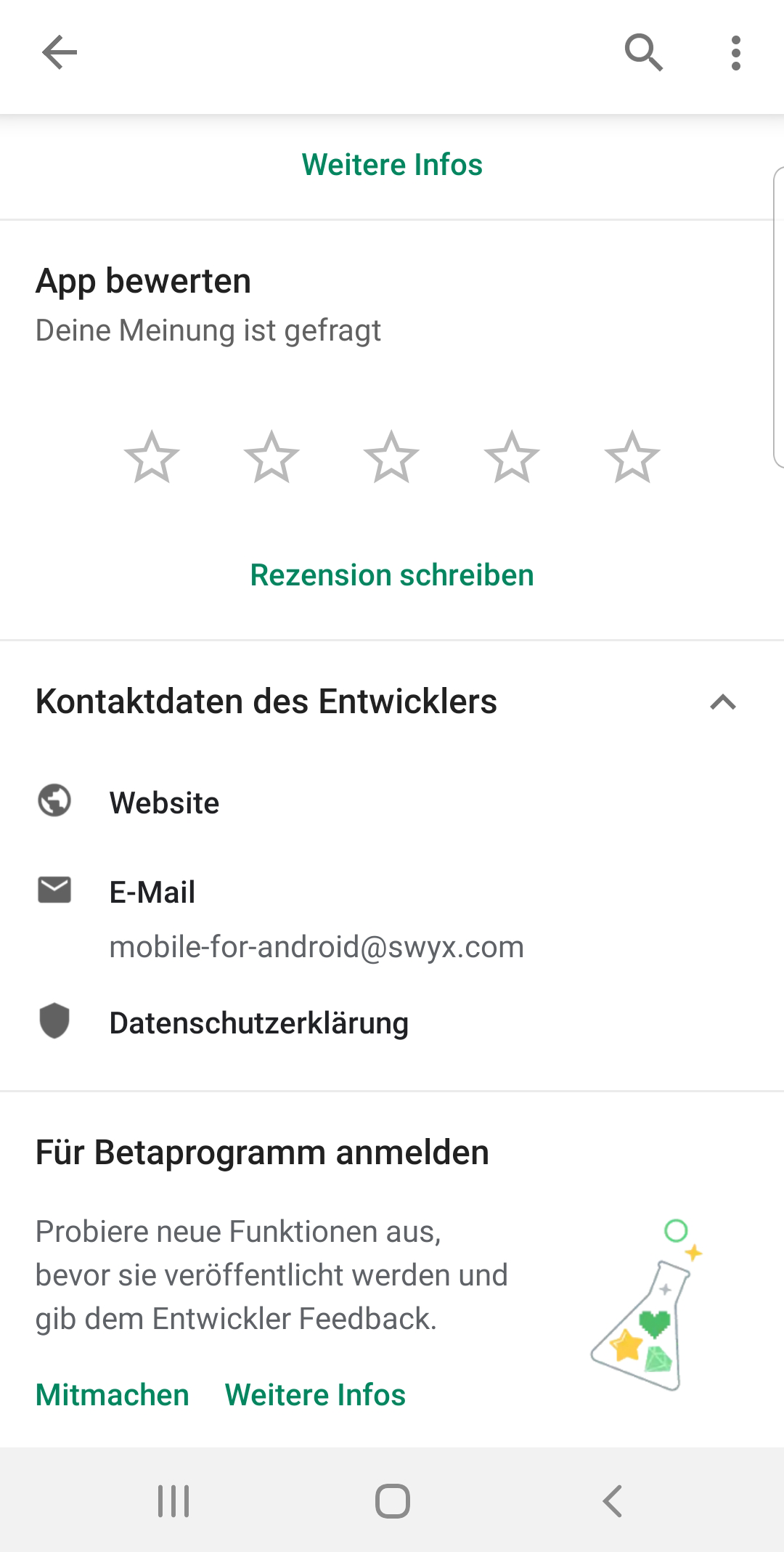Viewport: 784px width, 1552px height.
Task: Open Weitere Infos at the top
Action: pos(392,165)
